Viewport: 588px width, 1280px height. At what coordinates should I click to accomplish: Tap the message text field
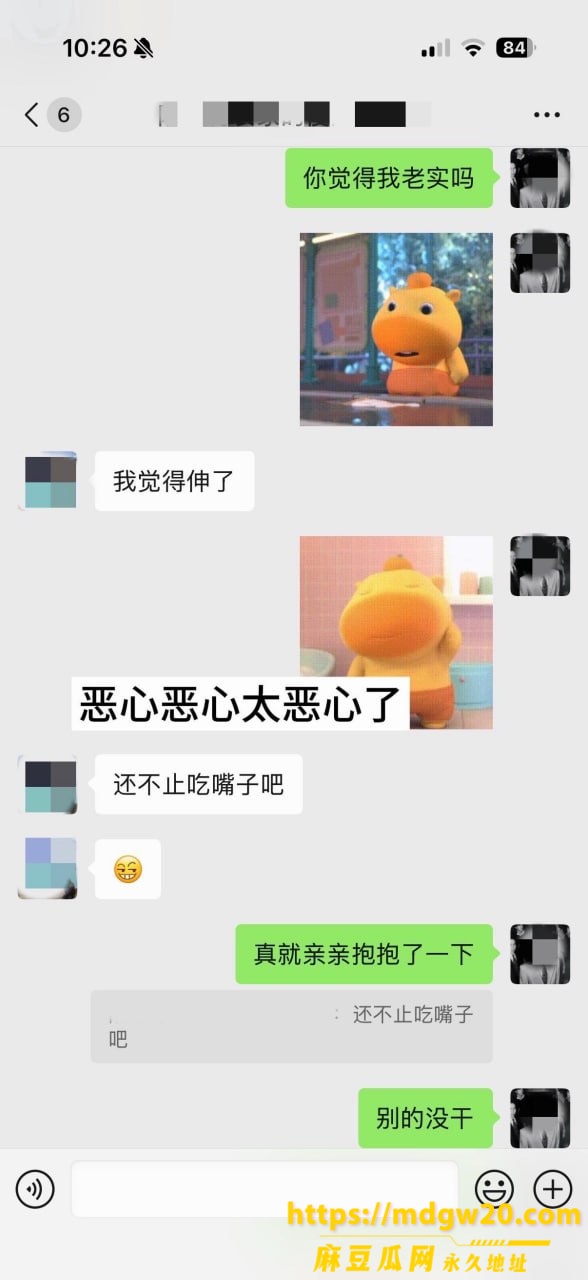pos(264,1189)
